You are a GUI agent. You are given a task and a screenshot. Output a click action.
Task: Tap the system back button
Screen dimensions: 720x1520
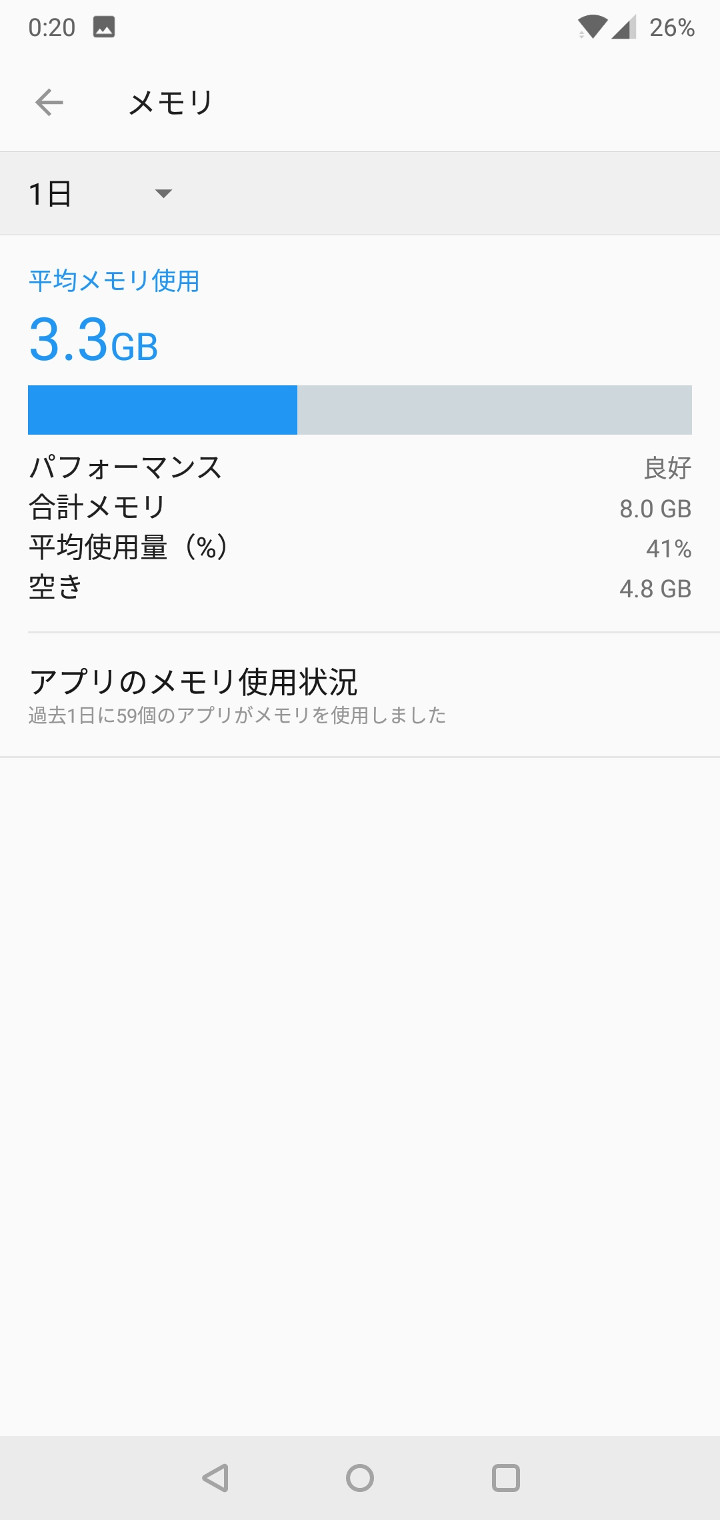(215, 1478)
